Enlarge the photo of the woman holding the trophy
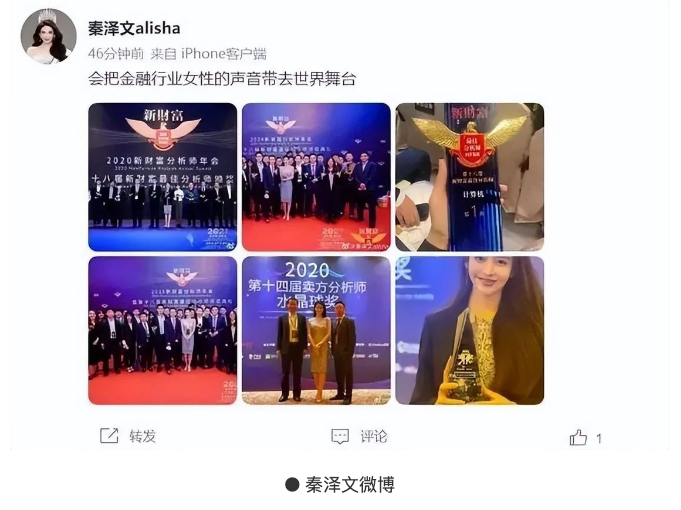This screenshot has width=681, height=510. [x=469, y=330]
